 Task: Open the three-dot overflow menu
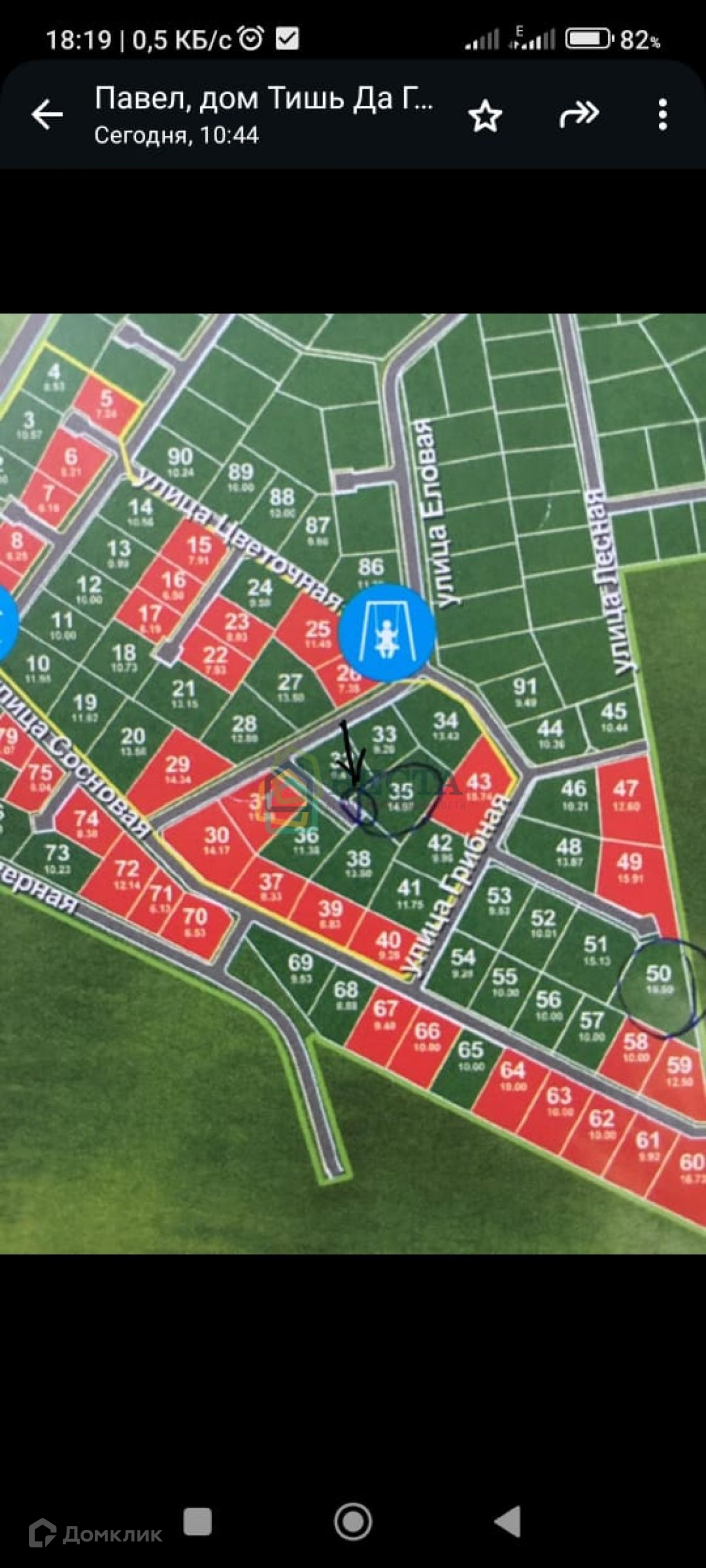[x=662, y=115]
